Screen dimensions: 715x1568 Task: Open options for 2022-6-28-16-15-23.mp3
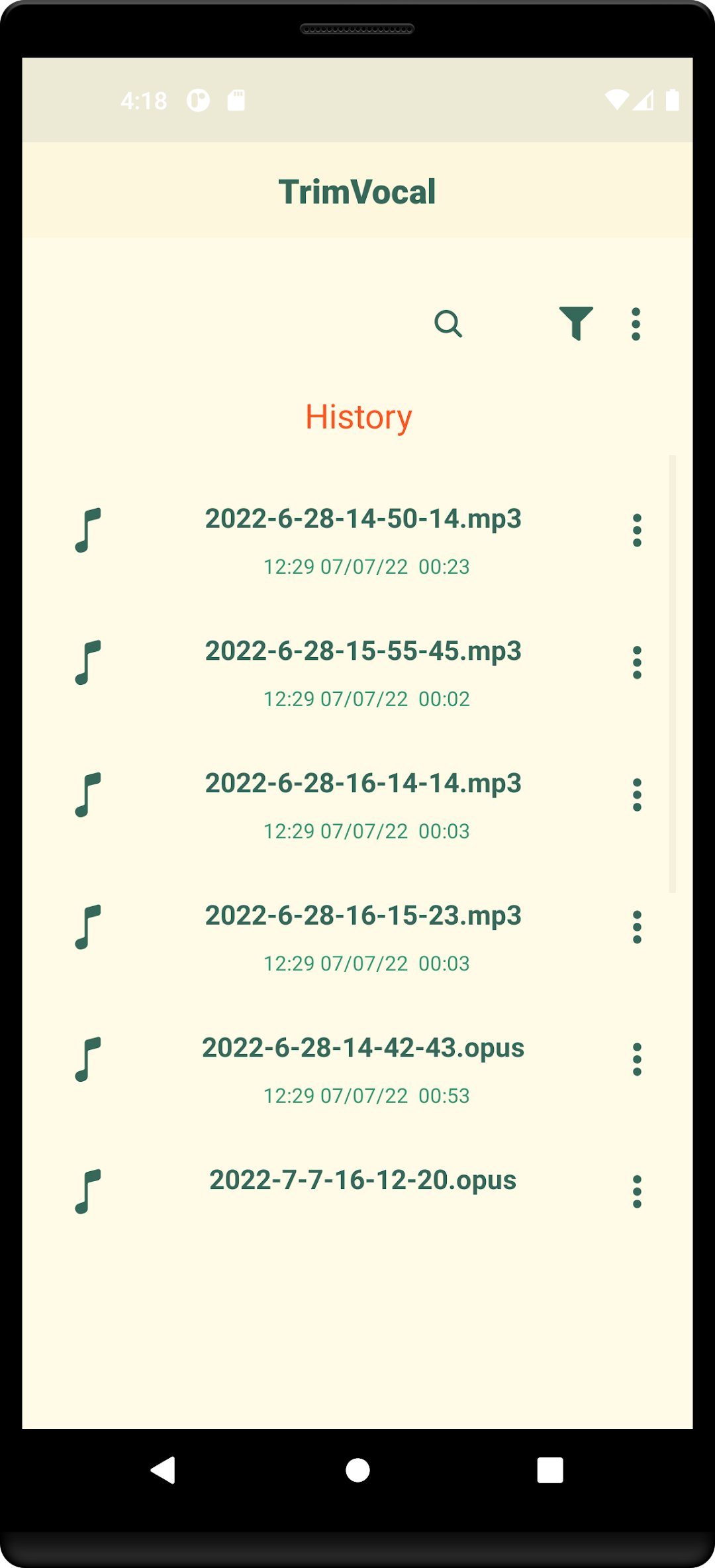click(x=637, y=927)
